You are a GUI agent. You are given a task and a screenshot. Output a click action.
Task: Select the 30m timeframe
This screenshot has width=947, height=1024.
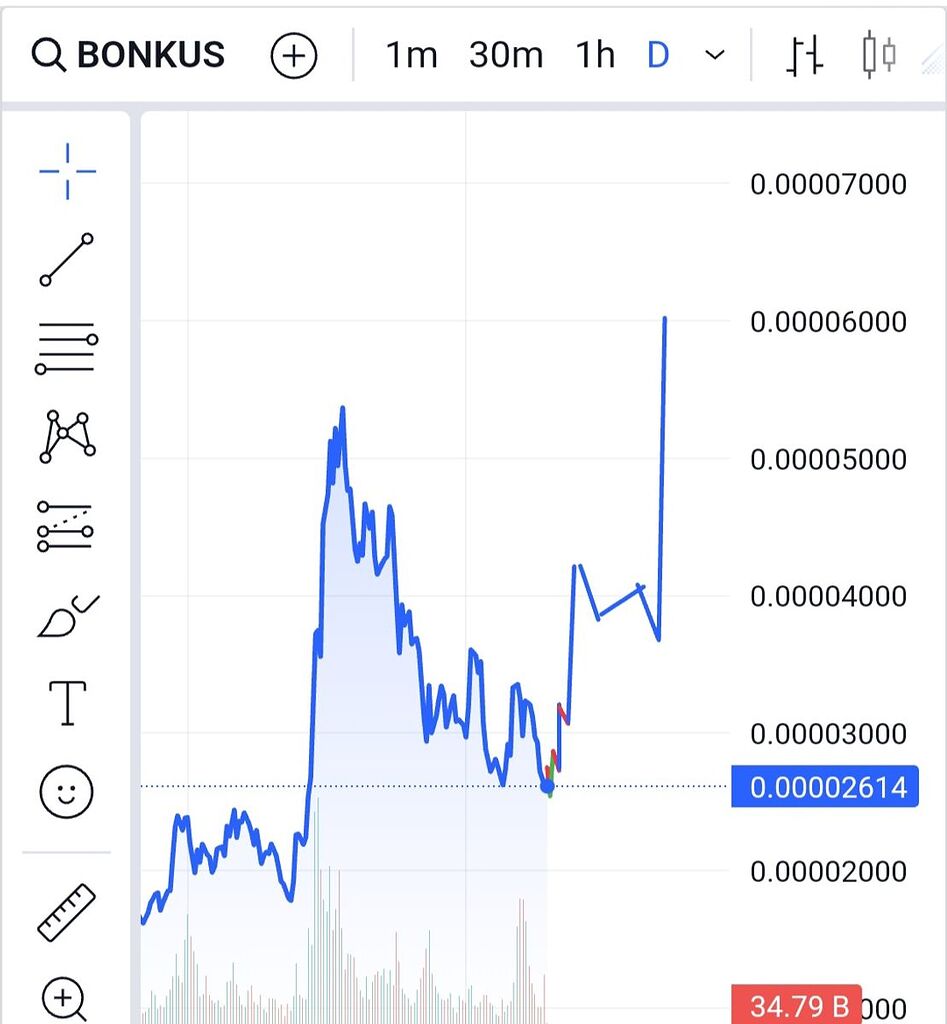click(505, 55)
